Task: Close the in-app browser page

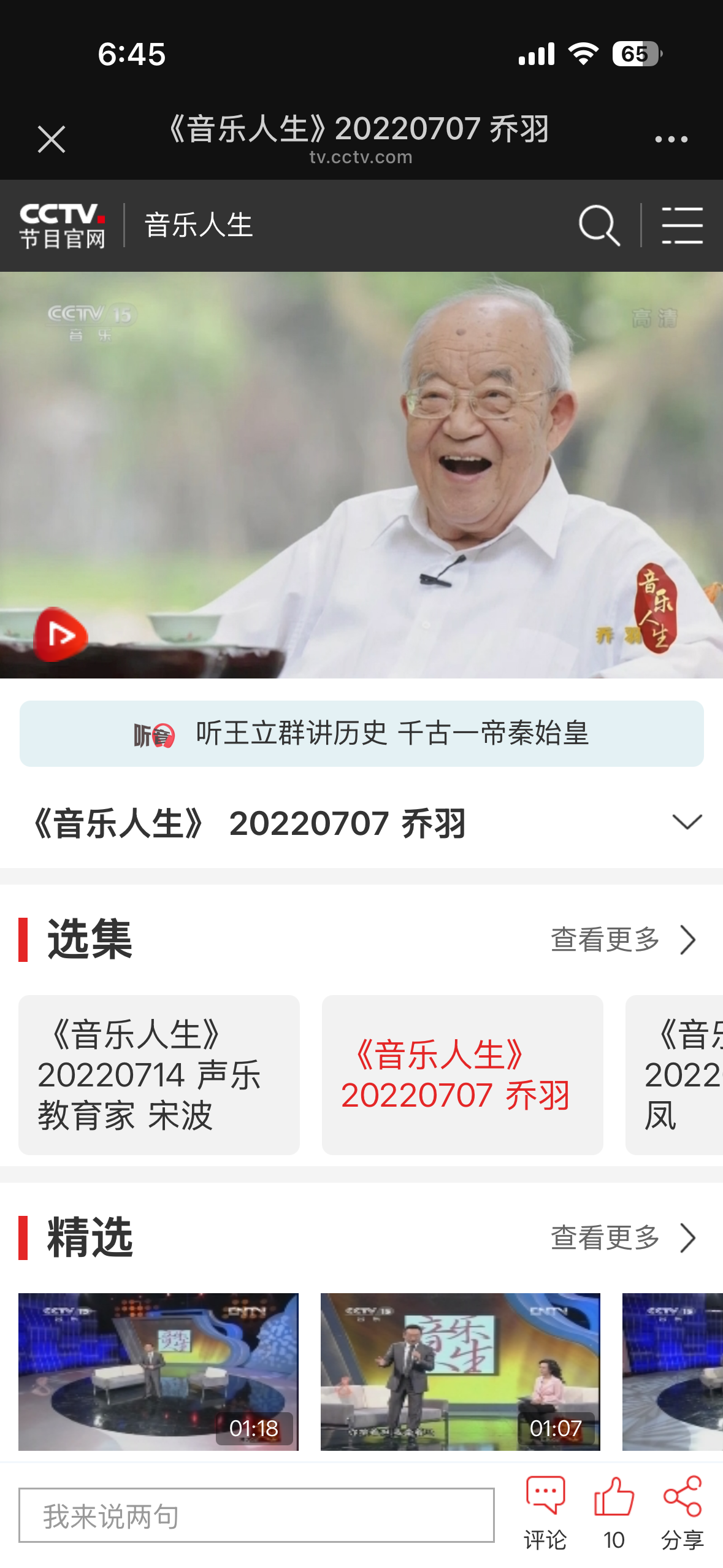Action: tap(52, 139)
